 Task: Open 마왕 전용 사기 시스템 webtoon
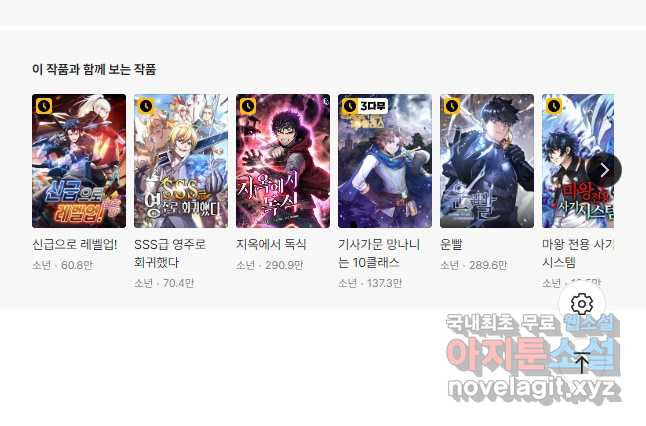(x=568, y=161)
